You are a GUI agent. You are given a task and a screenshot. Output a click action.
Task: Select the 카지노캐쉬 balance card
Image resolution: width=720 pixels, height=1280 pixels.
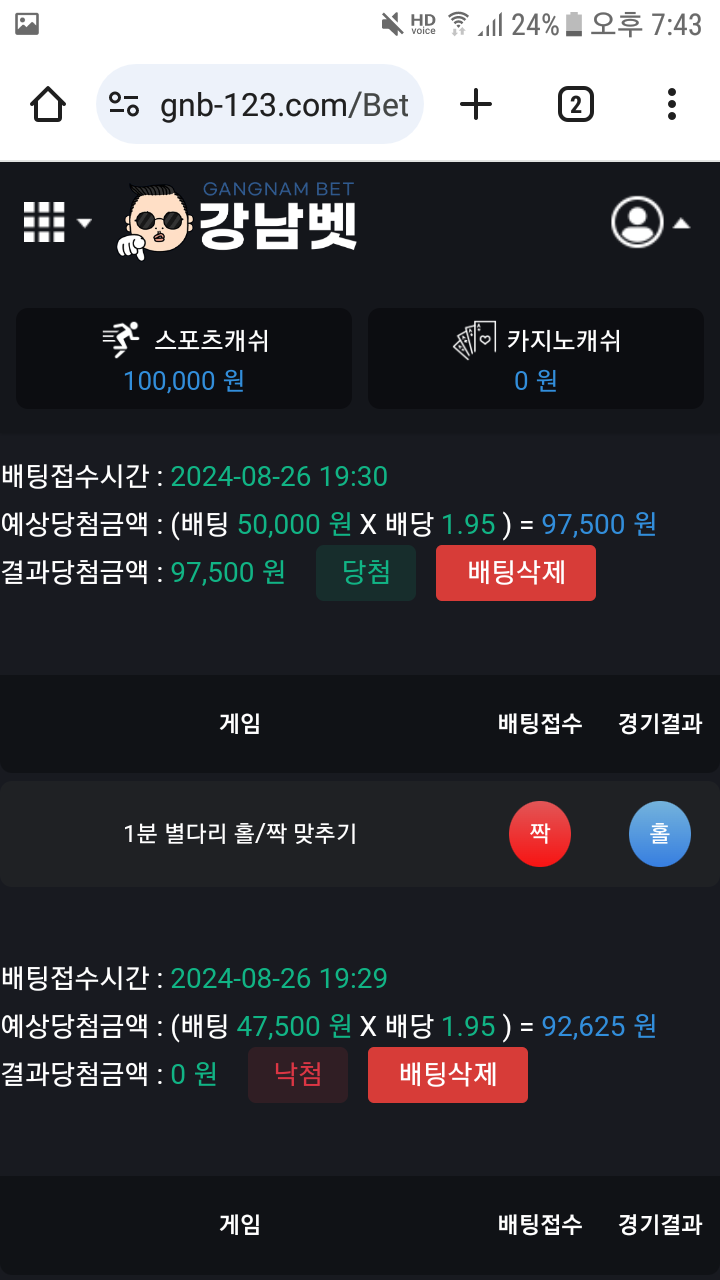pyautogui.click(x=536, y=358)
